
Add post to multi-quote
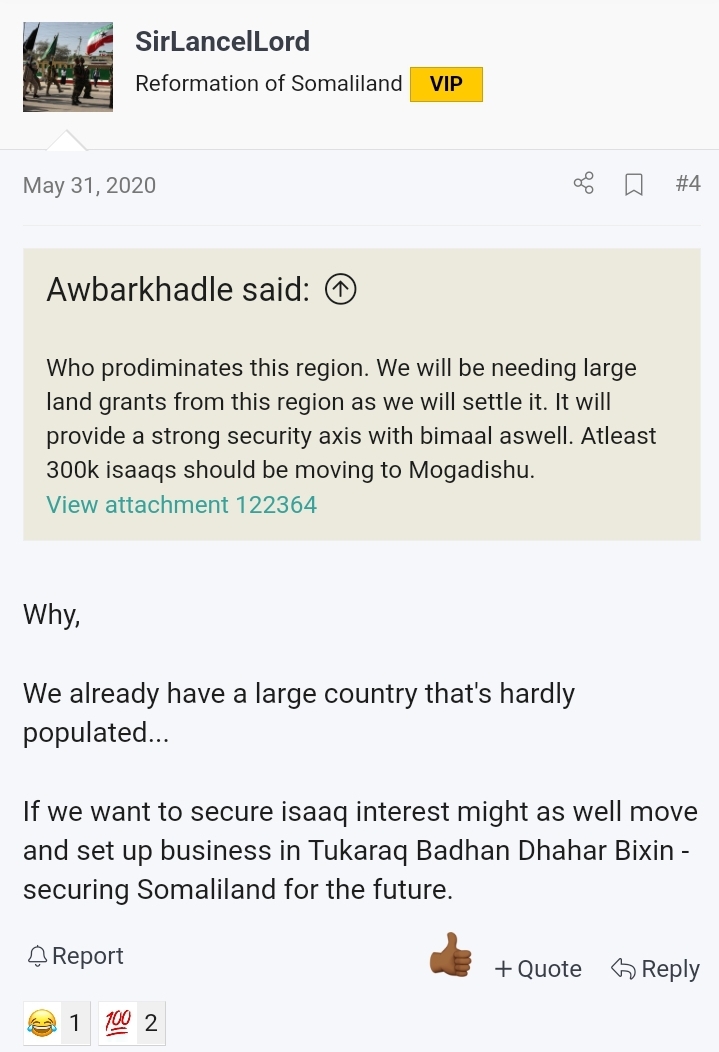(538, 968)
